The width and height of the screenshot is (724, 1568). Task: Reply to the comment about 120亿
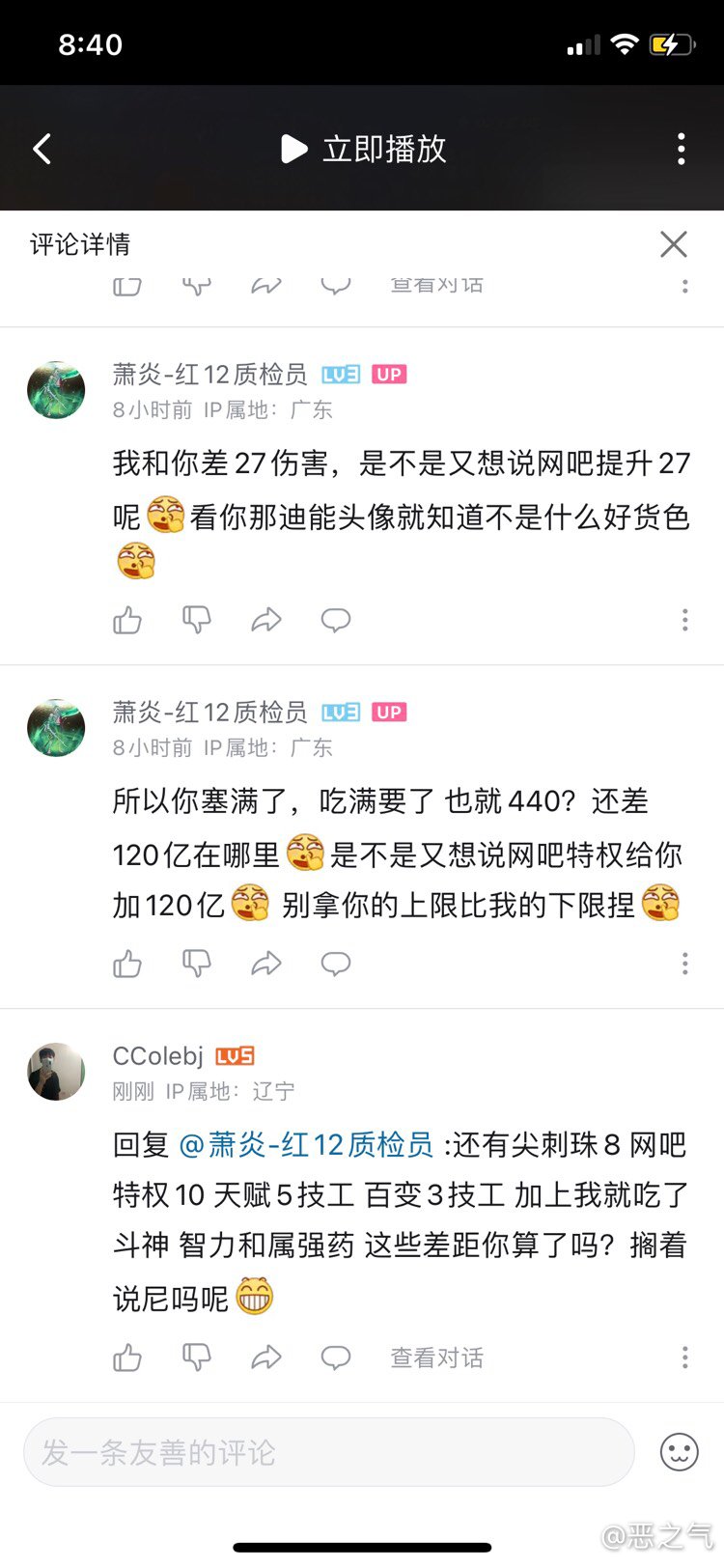[x=336, y=963]
